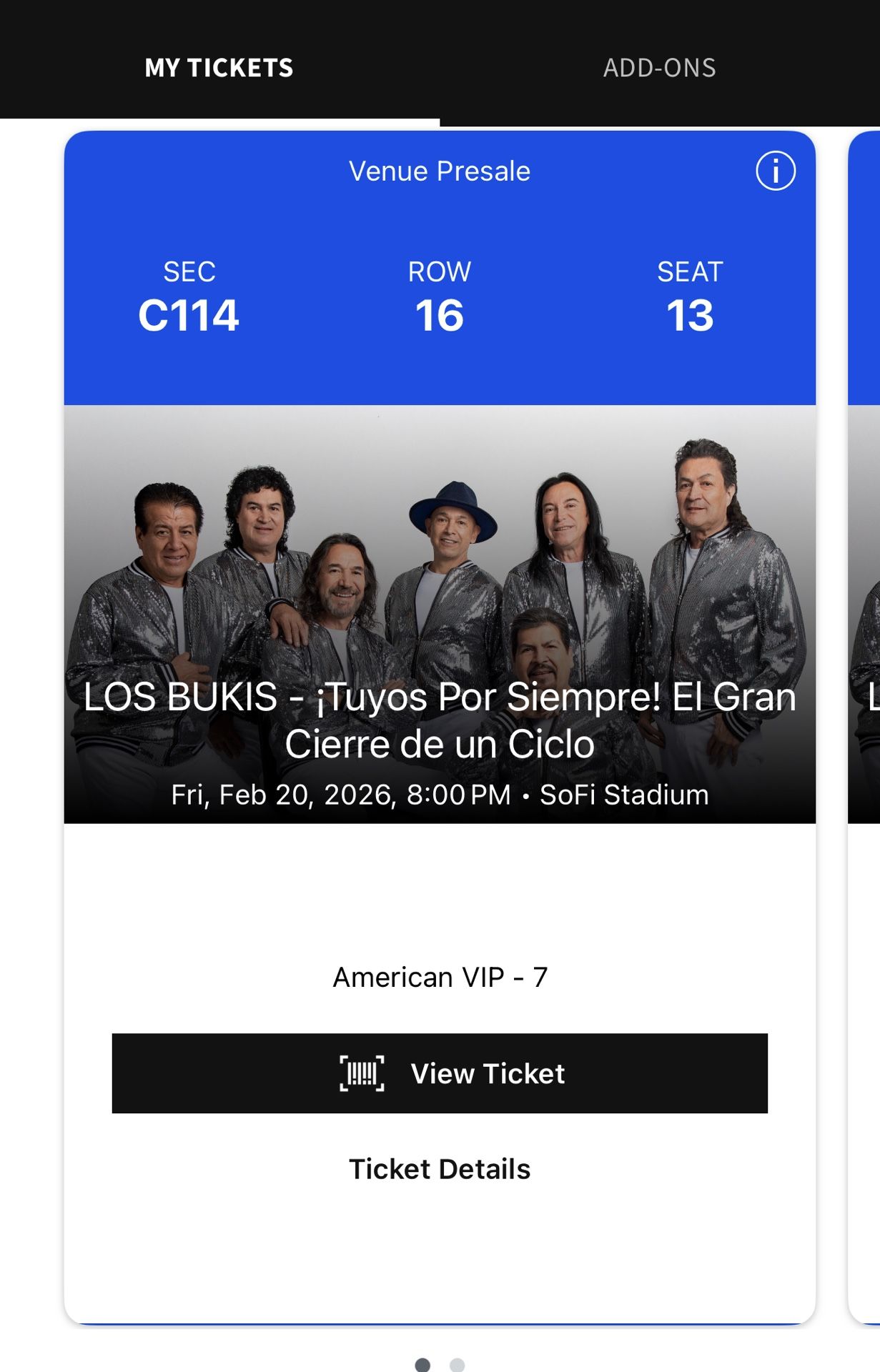The image size is (880, 1372).
Task: Select the MY TICKETS tab
Action: tap(219, 68)
